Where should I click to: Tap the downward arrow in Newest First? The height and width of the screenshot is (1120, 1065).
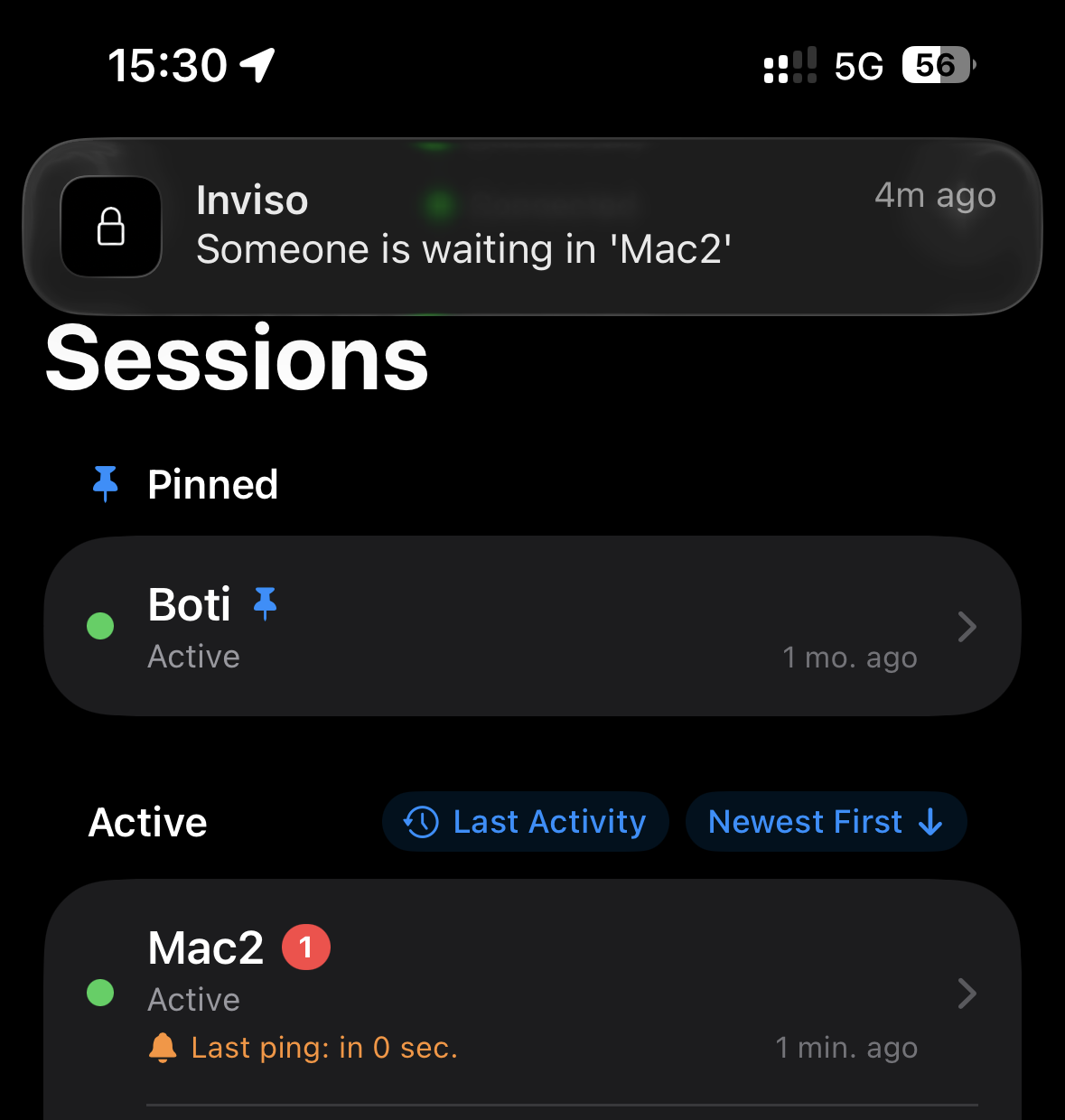pos(930,822)
